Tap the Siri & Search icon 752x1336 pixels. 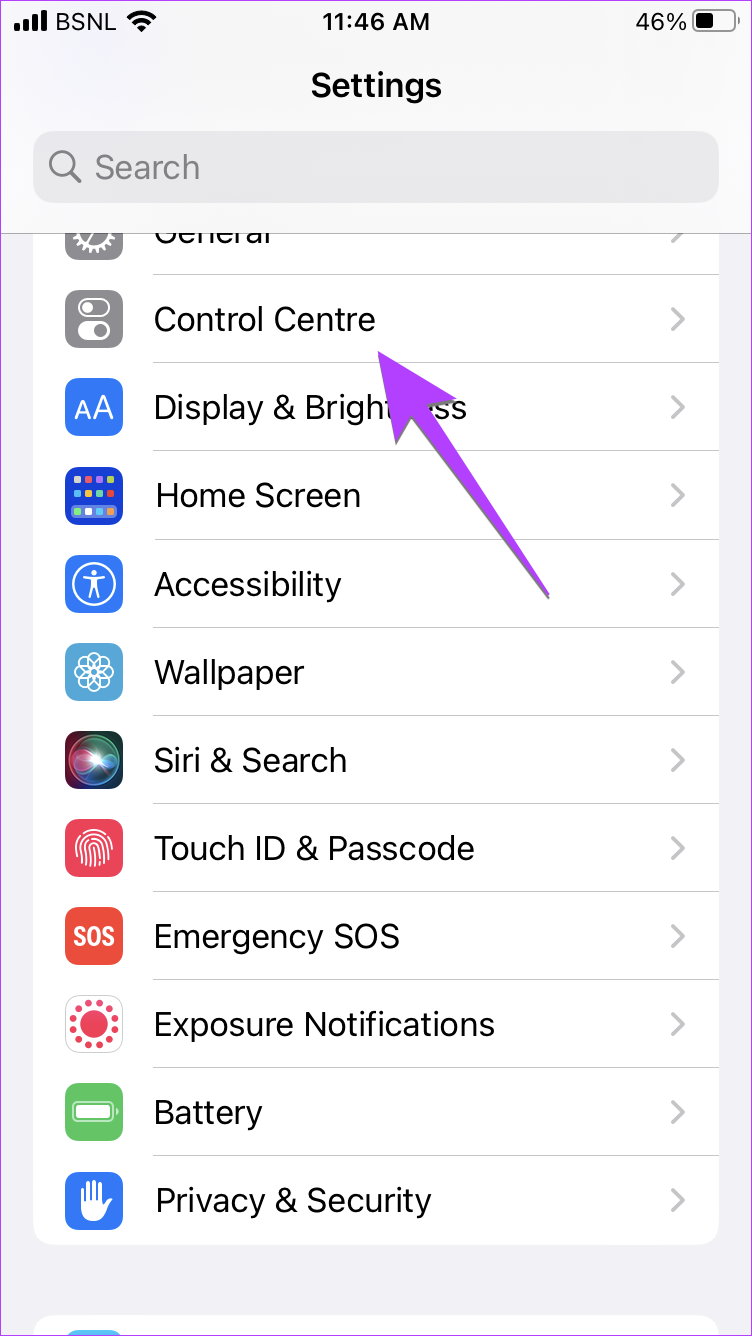coord(93,760)
